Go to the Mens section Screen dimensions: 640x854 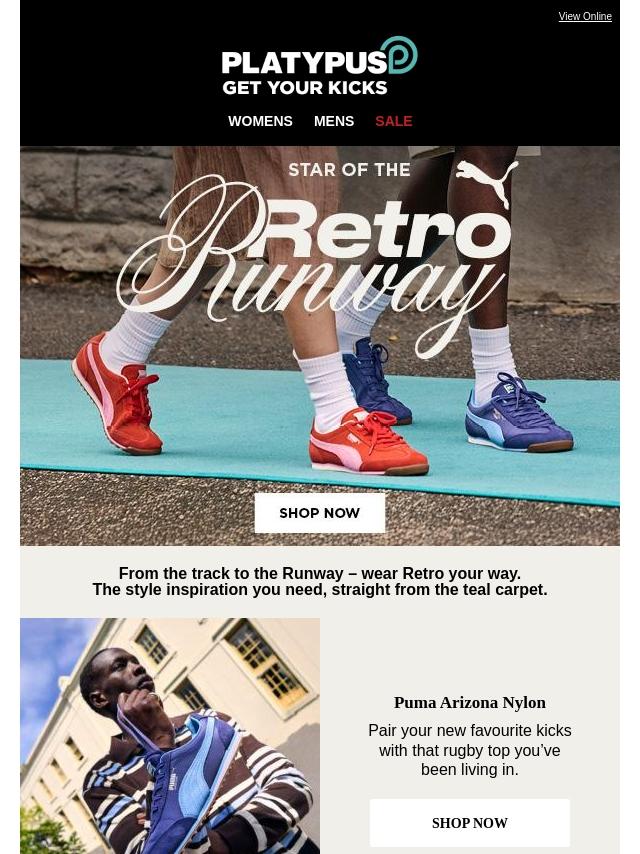tap(333, 121)
